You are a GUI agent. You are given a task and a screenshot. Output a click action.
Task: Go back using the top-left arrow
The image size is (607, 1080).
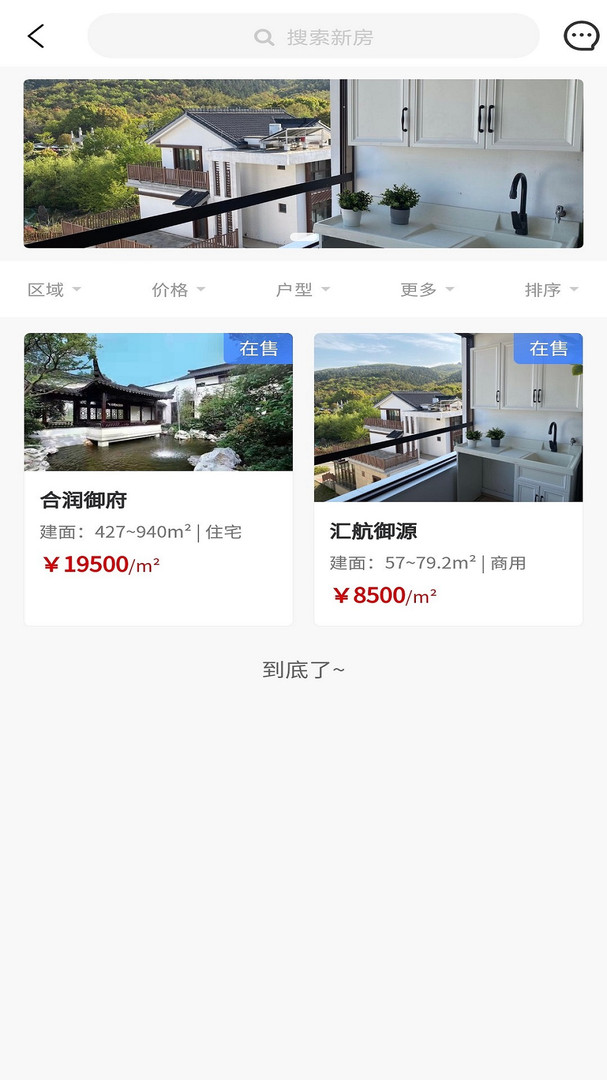36,37
